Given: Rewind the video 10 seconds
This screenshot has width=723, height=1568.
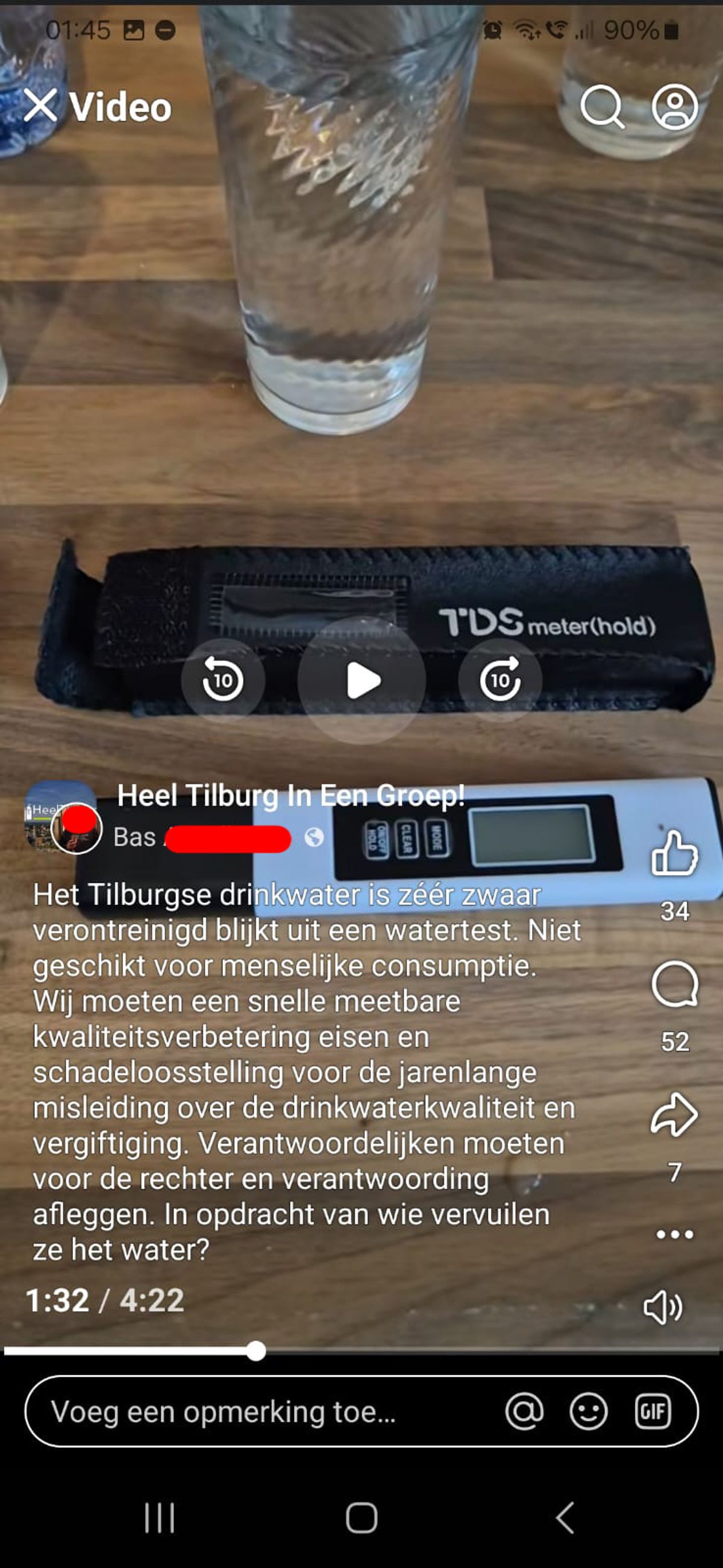Looking at the screenshot, I should tap(223, 680).
